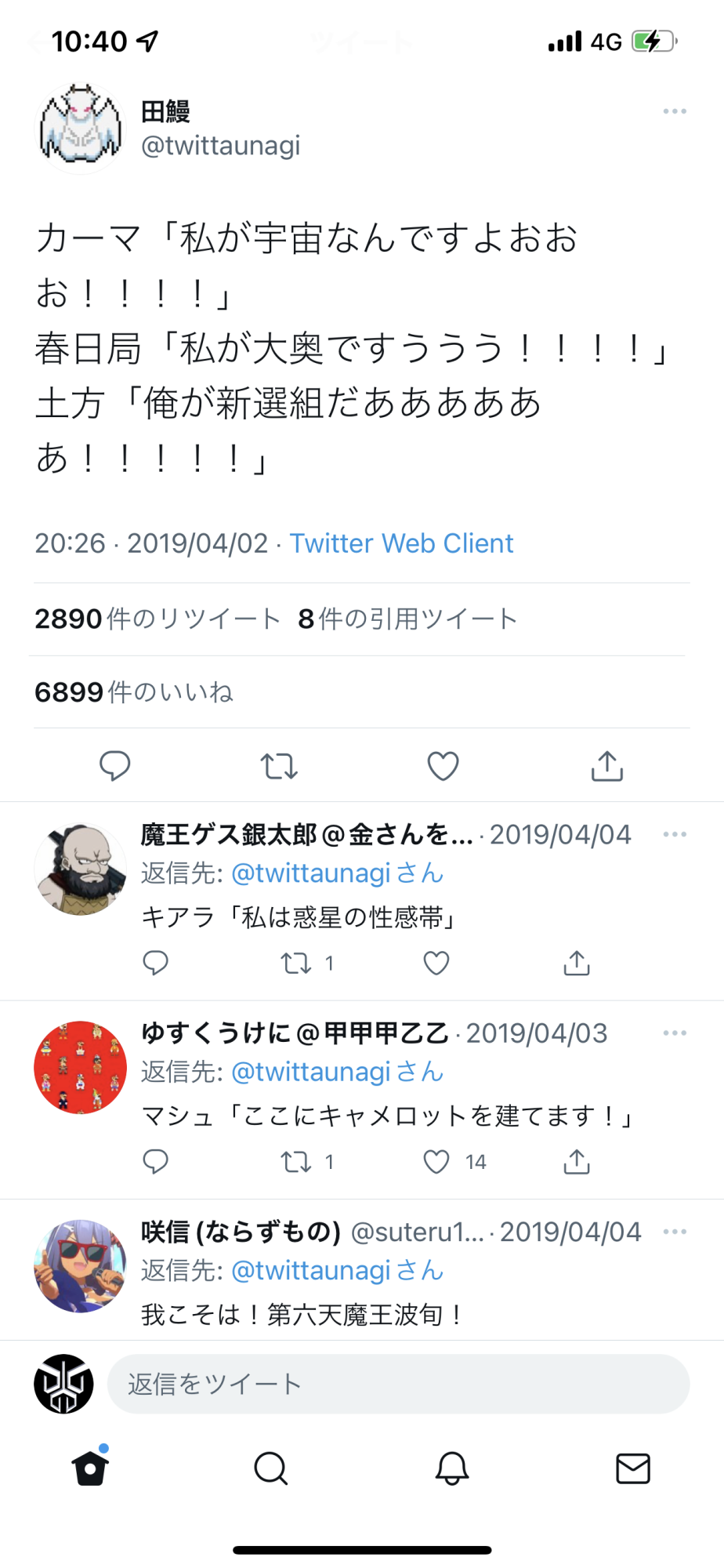The width and height of the screenshot is (724, 1568).
Task: Open 田鰻's profile avatar
Action: click(x=80, y=128)
